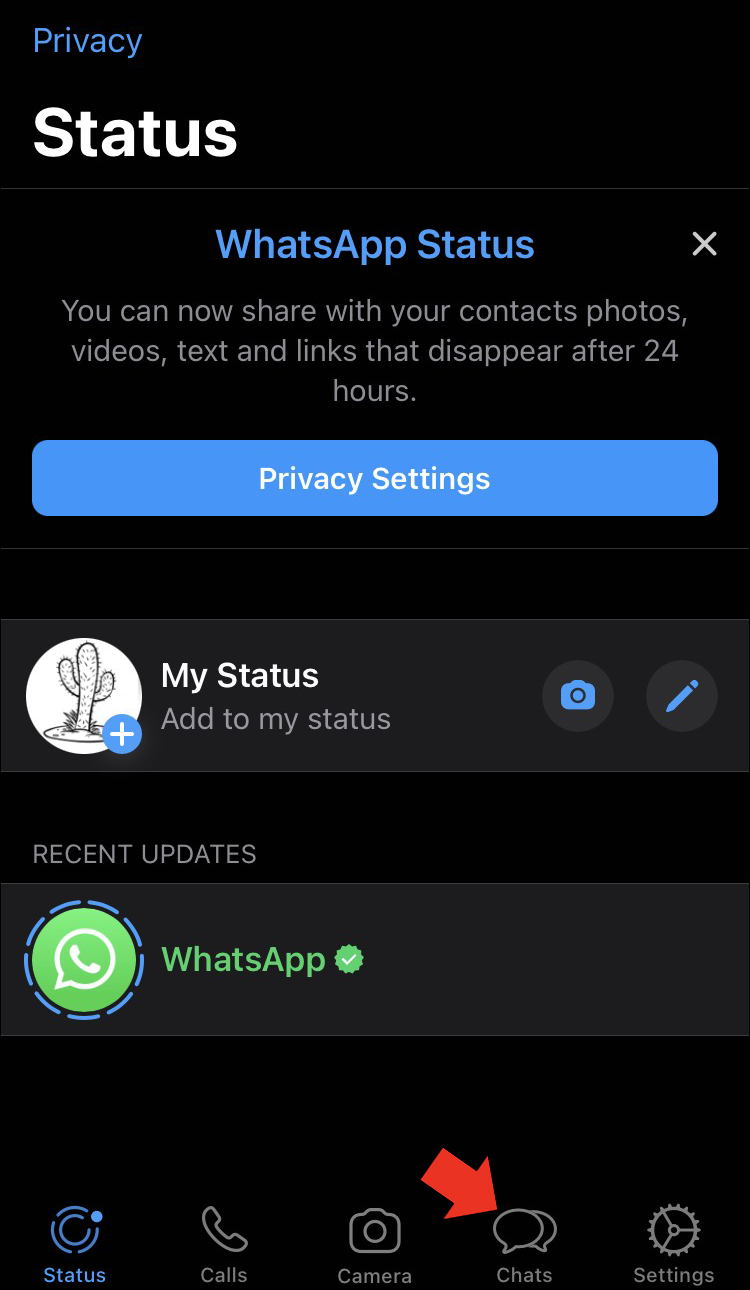Select the Status tab
This screenshot has height=1290, width=750.
click(x=75, y=1243)
